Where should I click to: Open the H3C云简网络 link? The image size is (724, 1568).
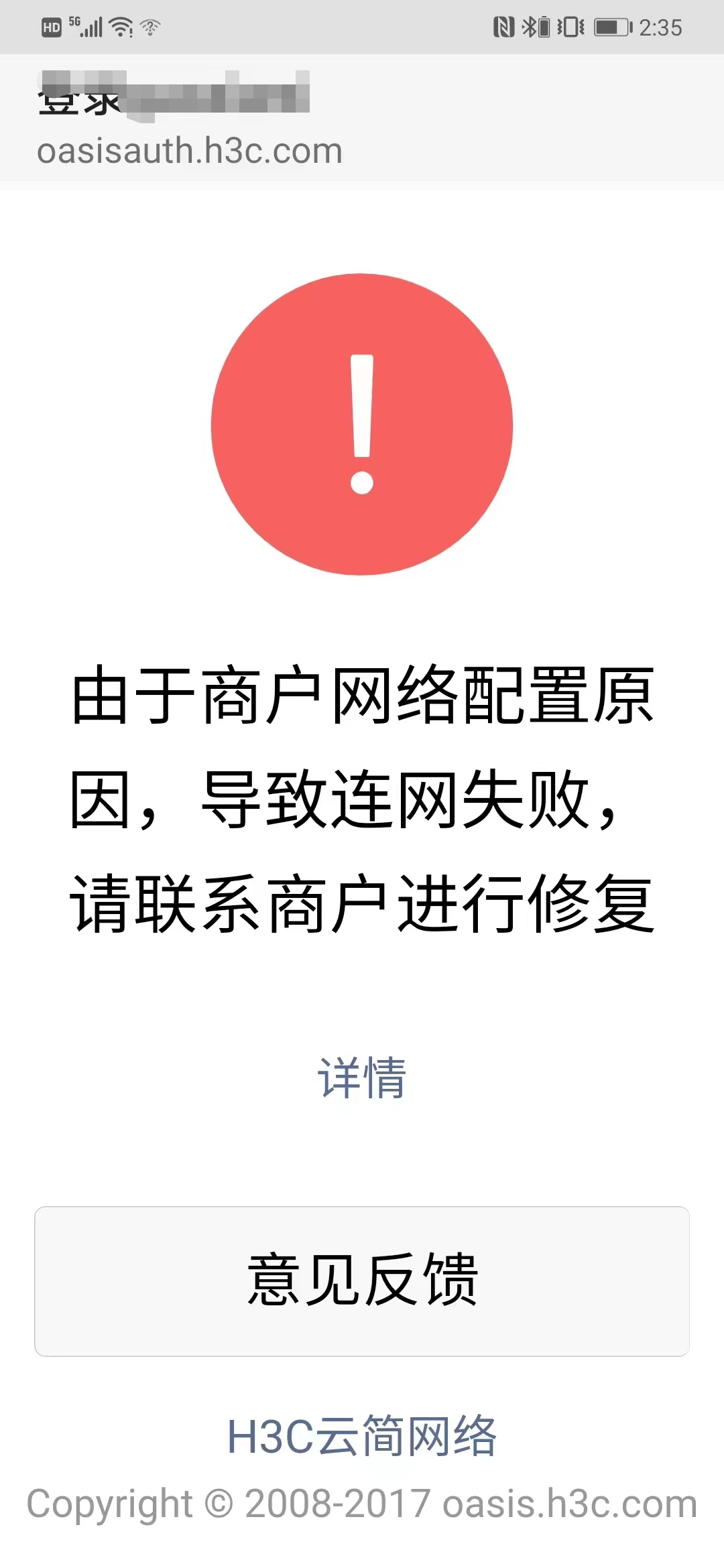point(362,1436)
